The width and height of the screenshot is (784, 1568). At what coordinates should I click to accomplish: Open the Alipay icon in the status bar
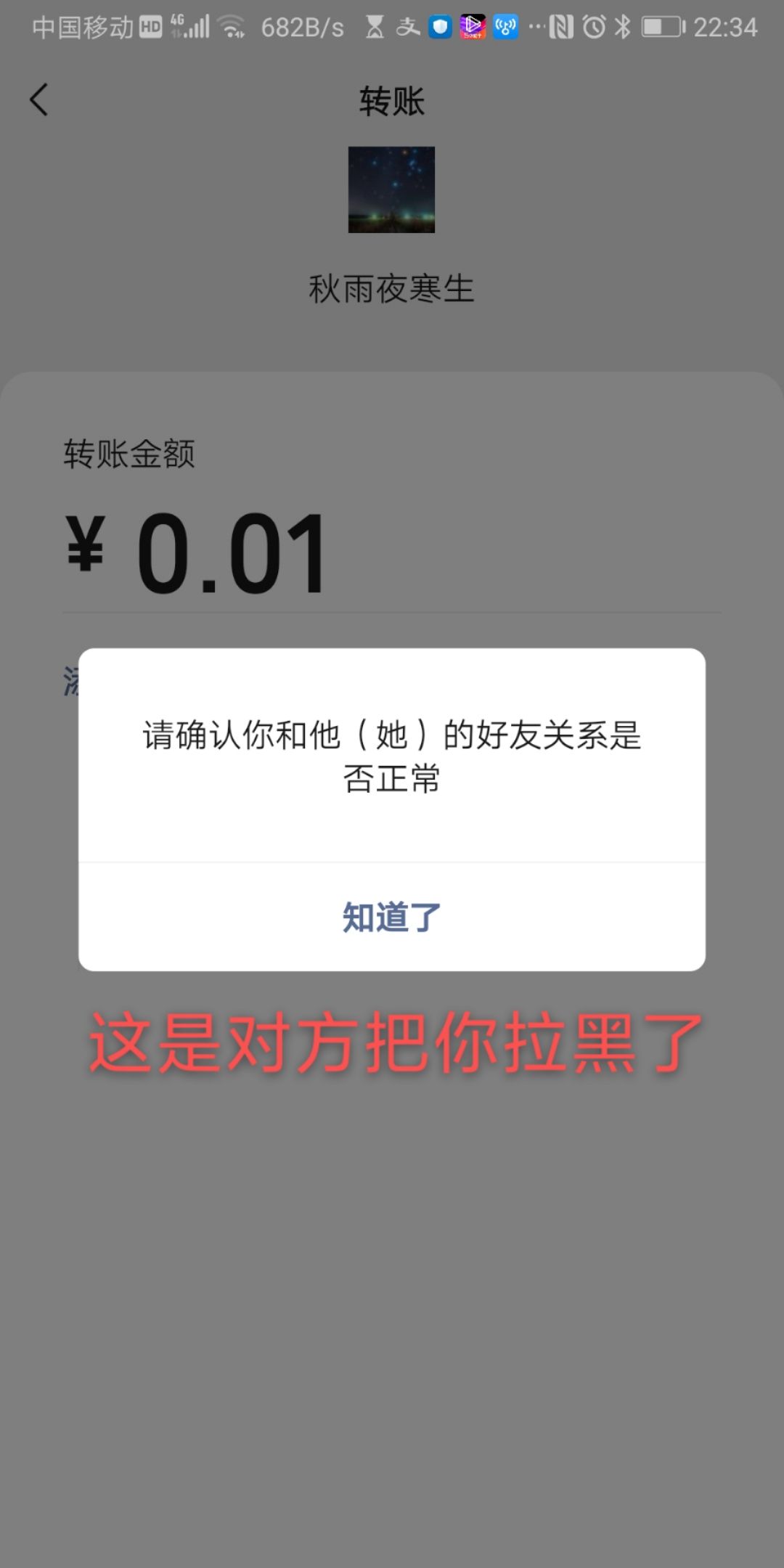(408, 26)
